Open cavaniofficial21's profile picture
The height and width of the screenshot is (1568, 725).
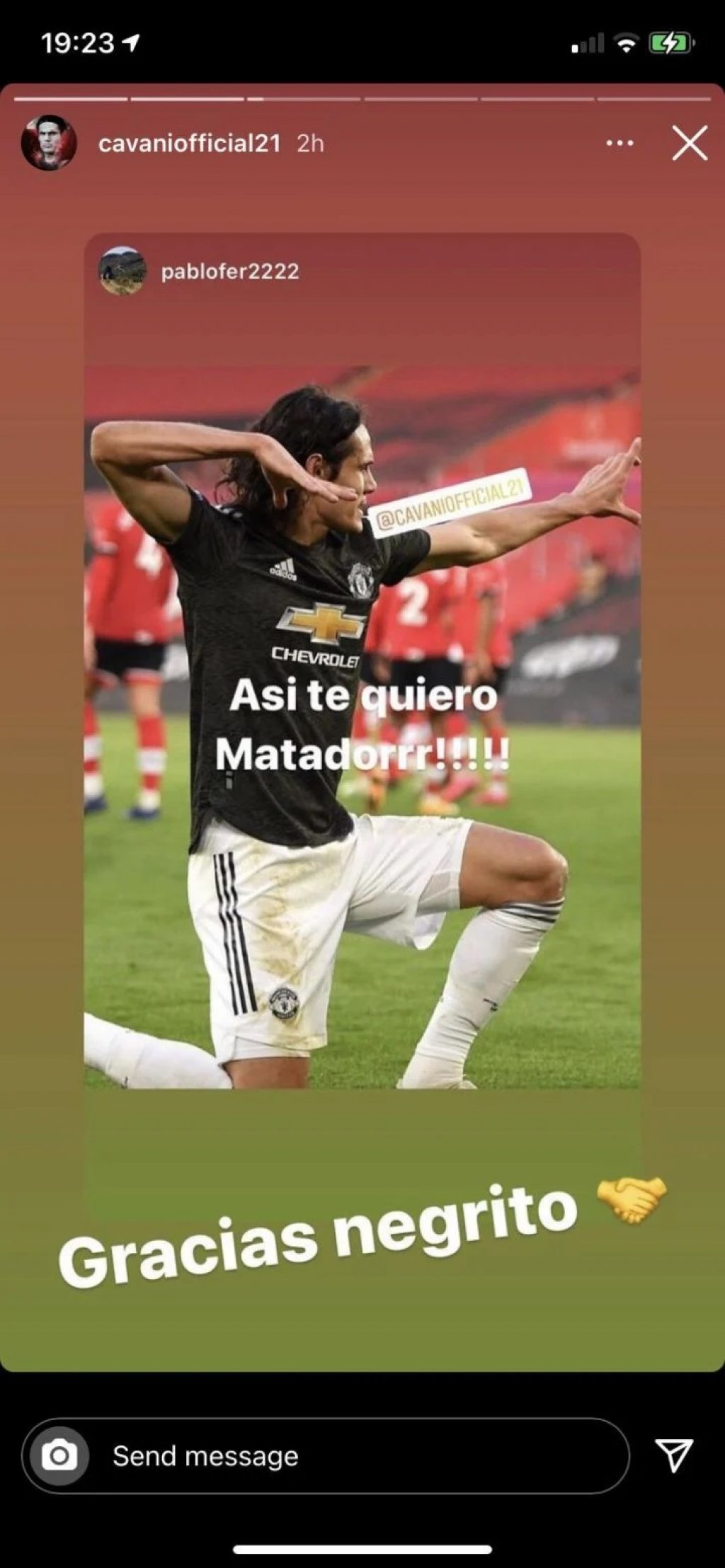coord(49,143)
